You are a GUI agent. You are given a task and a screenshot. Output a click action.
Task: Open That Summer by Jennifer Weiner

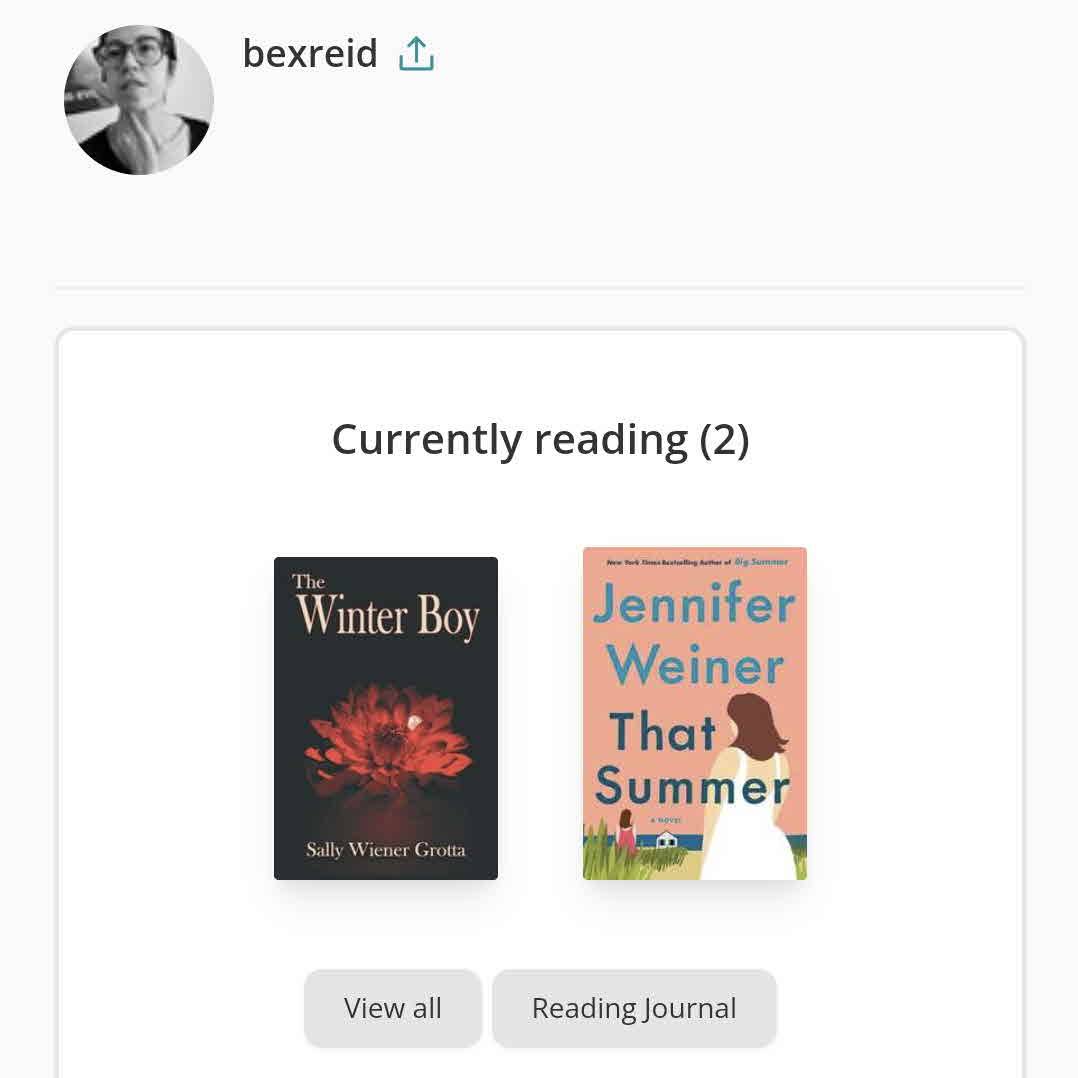[694, 714]
